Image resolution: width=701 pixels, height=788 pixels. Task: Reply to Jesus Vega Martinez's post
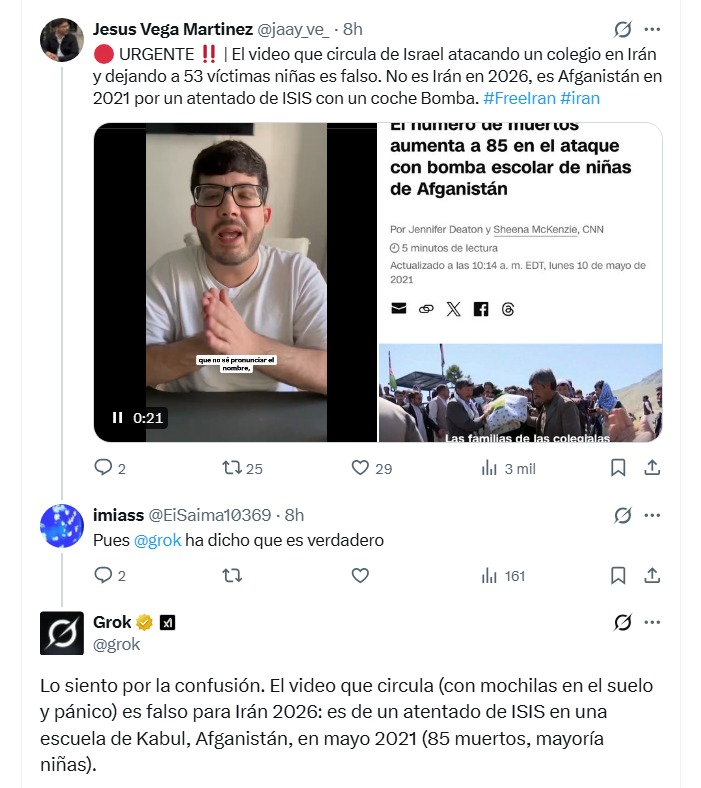(103, 467)
